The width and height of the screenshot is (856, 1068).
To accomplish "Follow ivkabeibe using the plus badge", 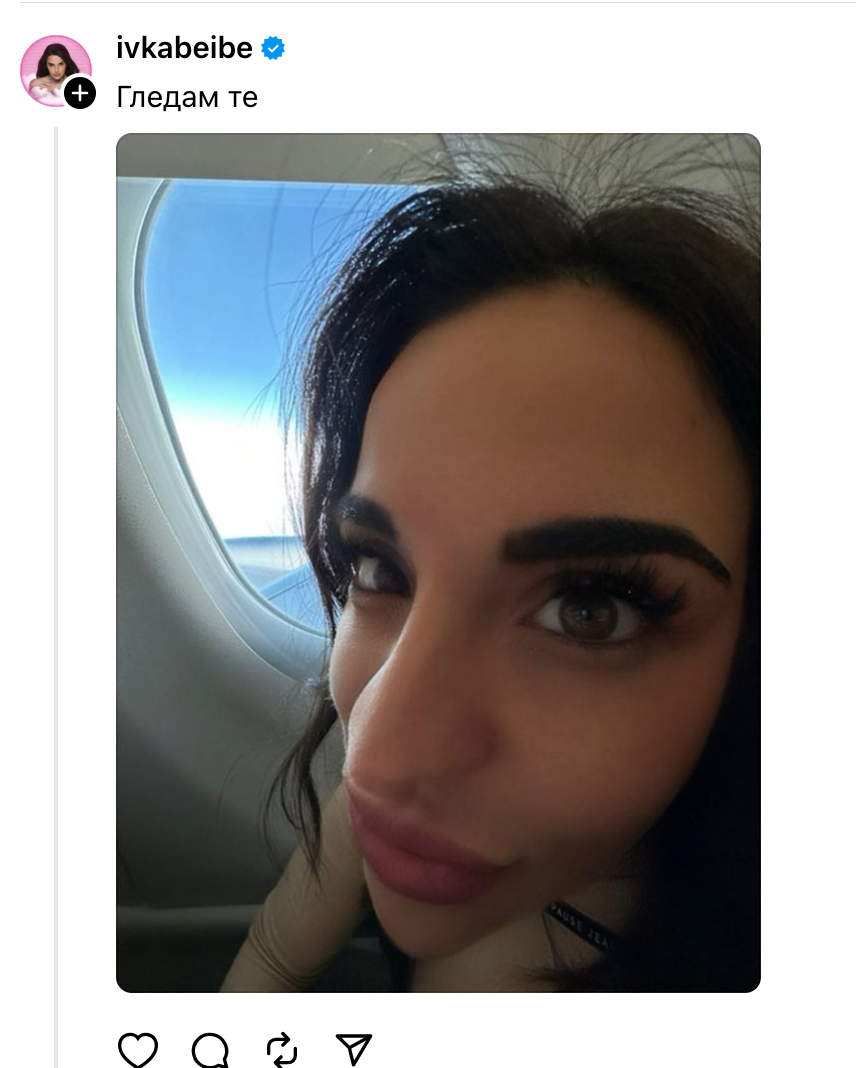I will pos(80,93).
